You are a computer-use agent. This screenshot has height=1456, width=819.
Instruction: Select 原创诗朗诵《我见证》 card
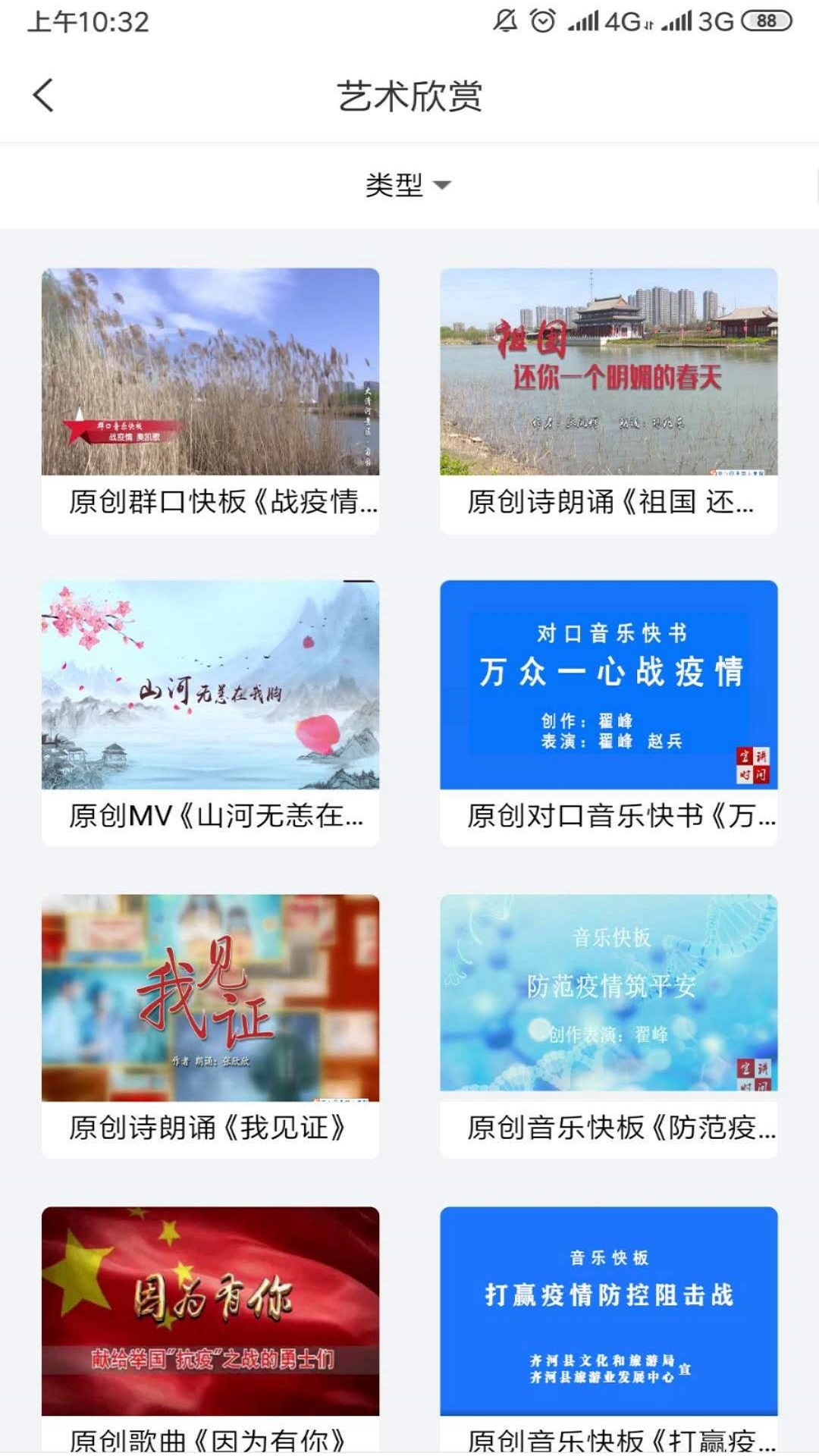click(x=210, y=1025)
